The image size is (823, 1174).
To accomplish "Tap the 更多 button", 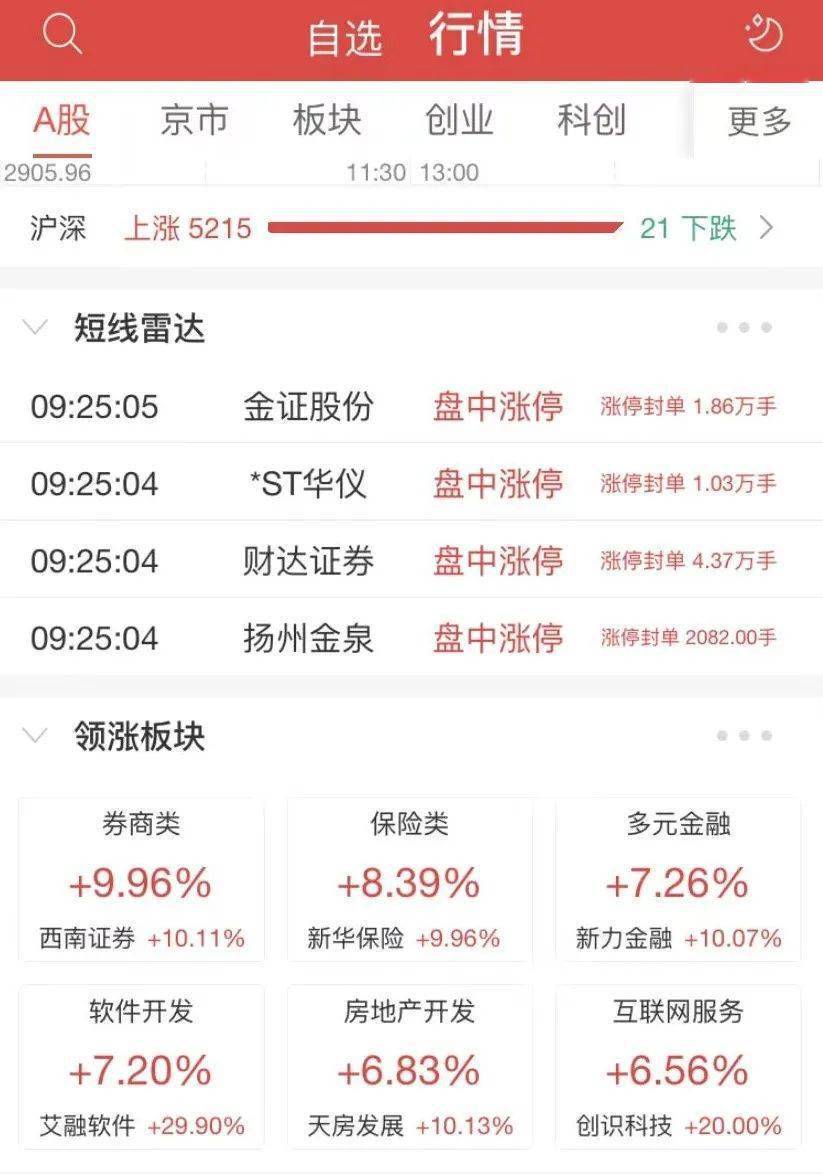I will [x=759, y=122].
